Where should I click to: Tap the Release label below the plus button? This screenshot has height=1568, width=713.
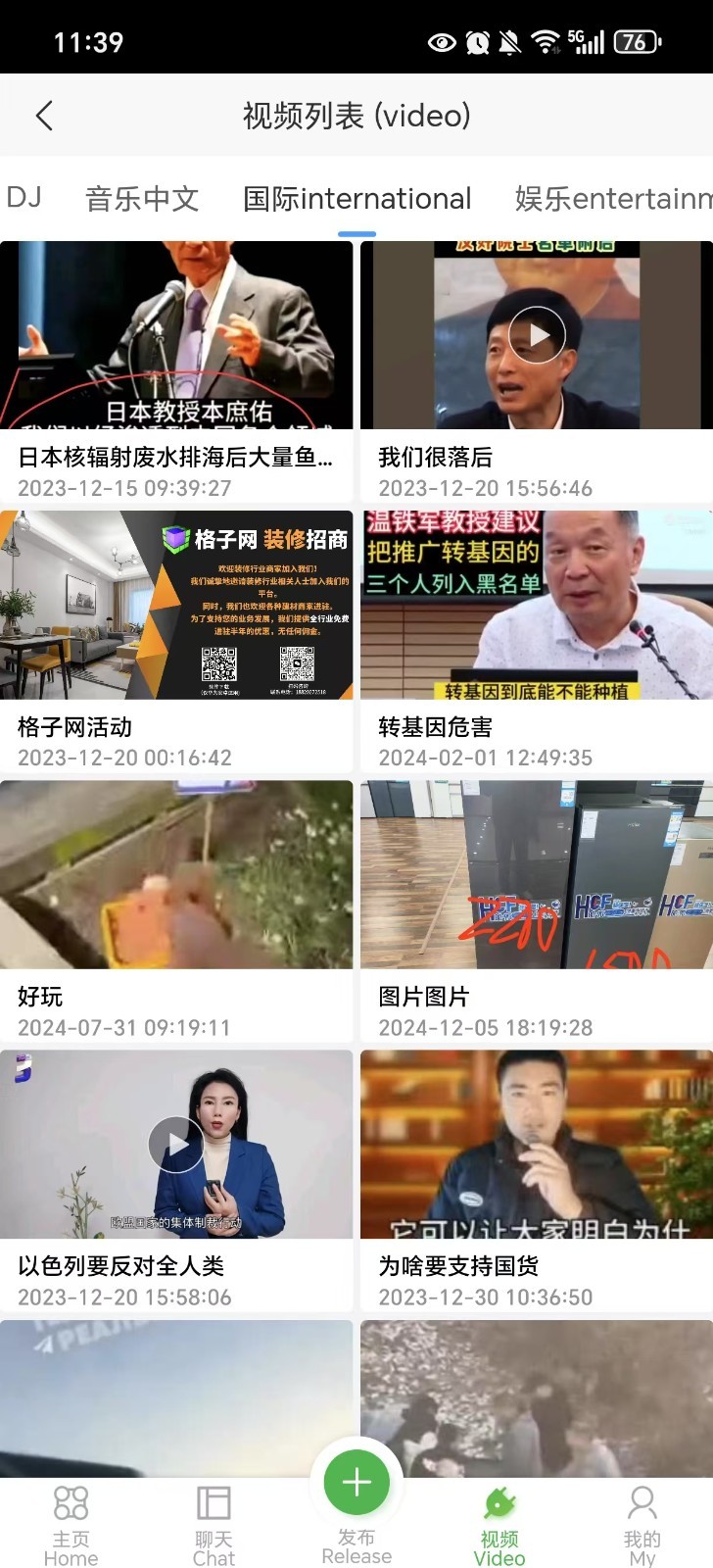coord(356,1558)
